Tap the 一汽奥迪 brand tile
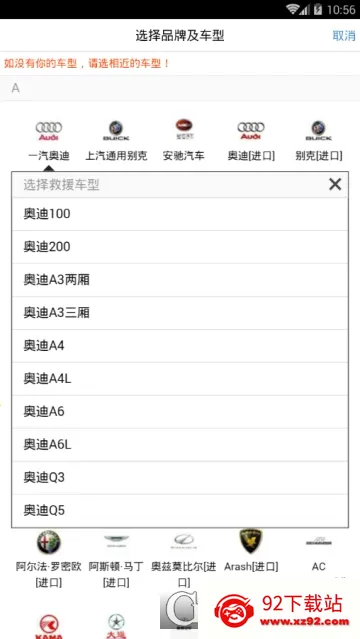Screen dimensions: 360x639 pyautogui.click(x=49, y=141)
